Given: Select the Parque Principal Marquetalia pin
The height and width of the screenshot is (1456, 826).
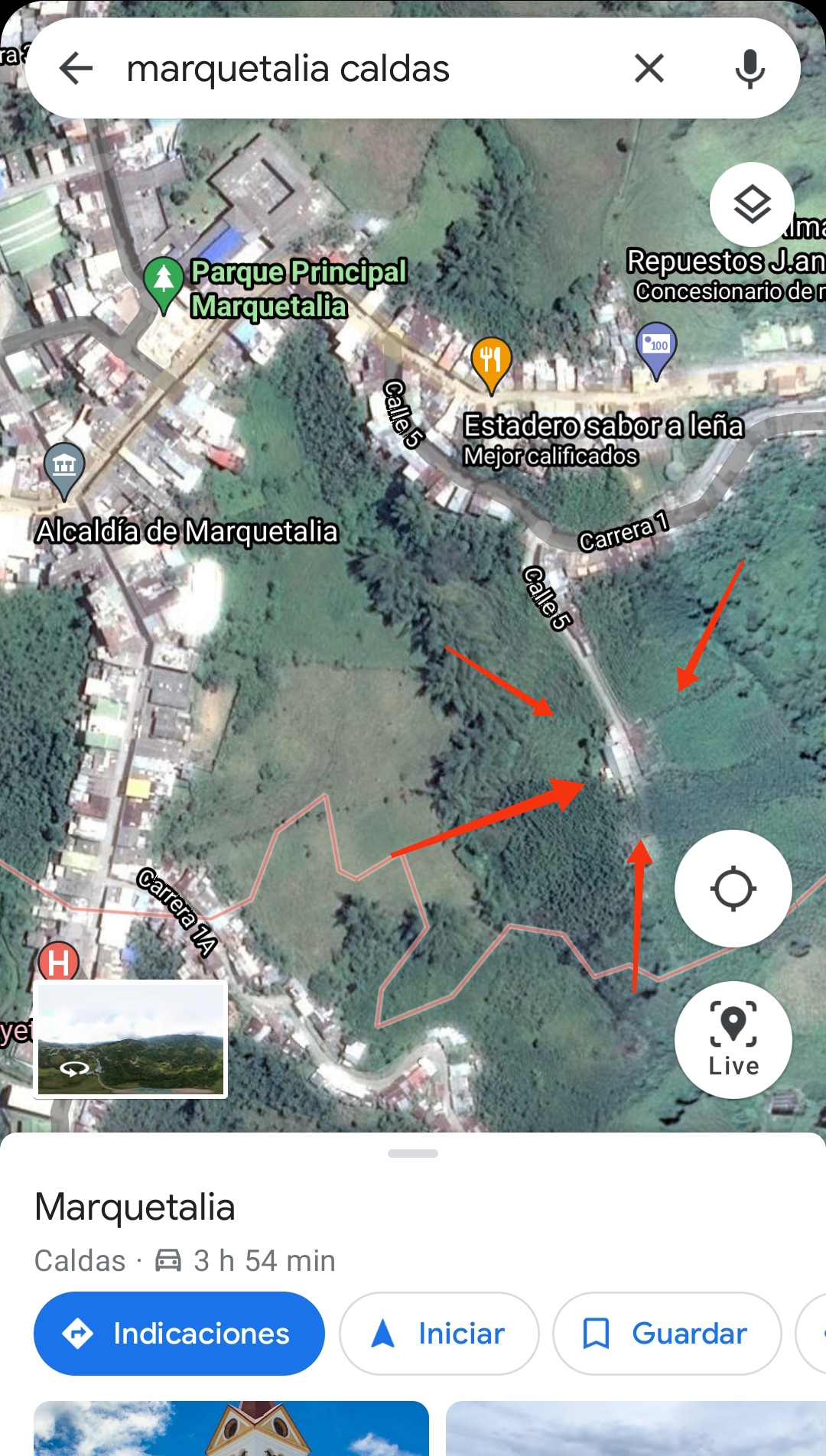Looking at the screenshot, I should click(164, 284).
